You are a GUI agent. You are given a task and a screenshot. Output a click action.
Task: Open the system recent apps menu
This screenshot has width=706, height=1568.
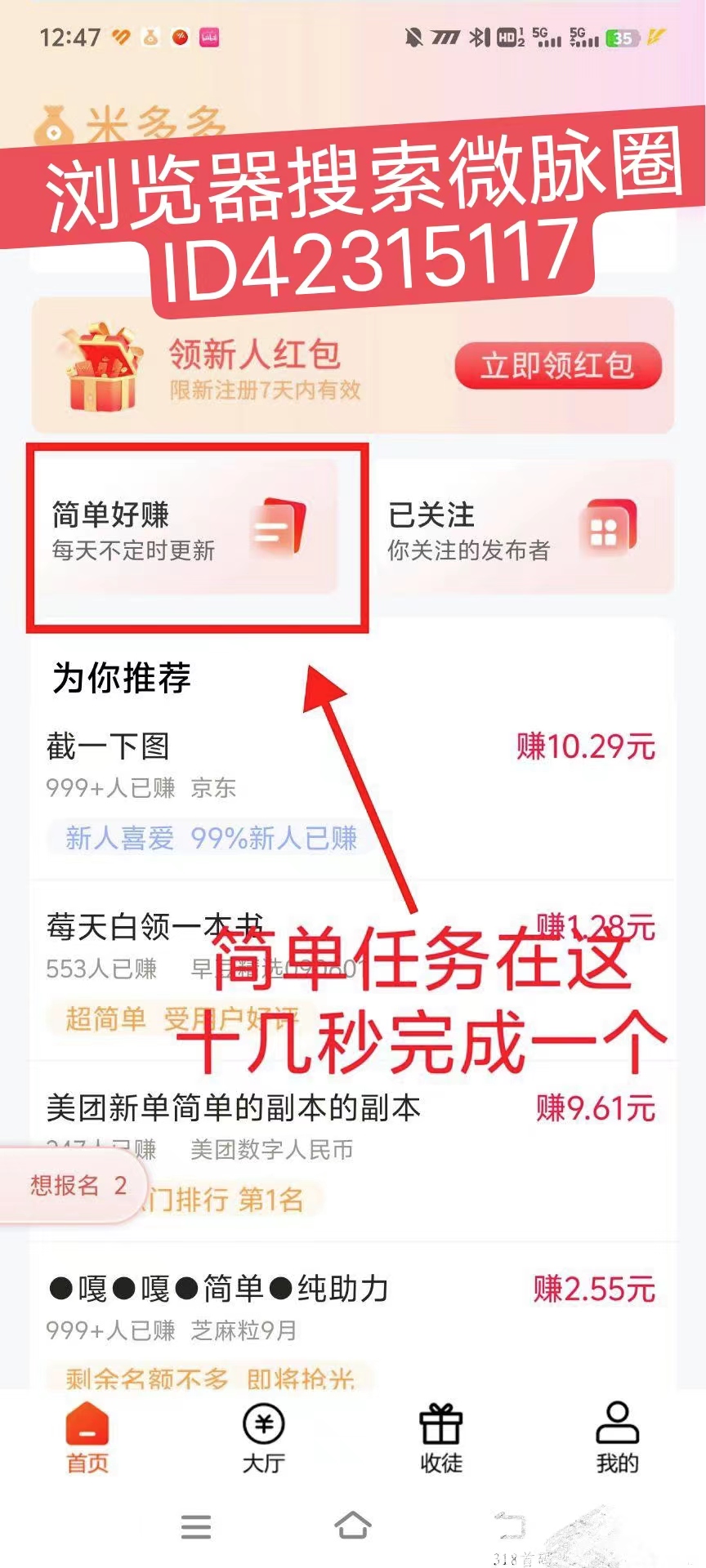(196, 1526)
